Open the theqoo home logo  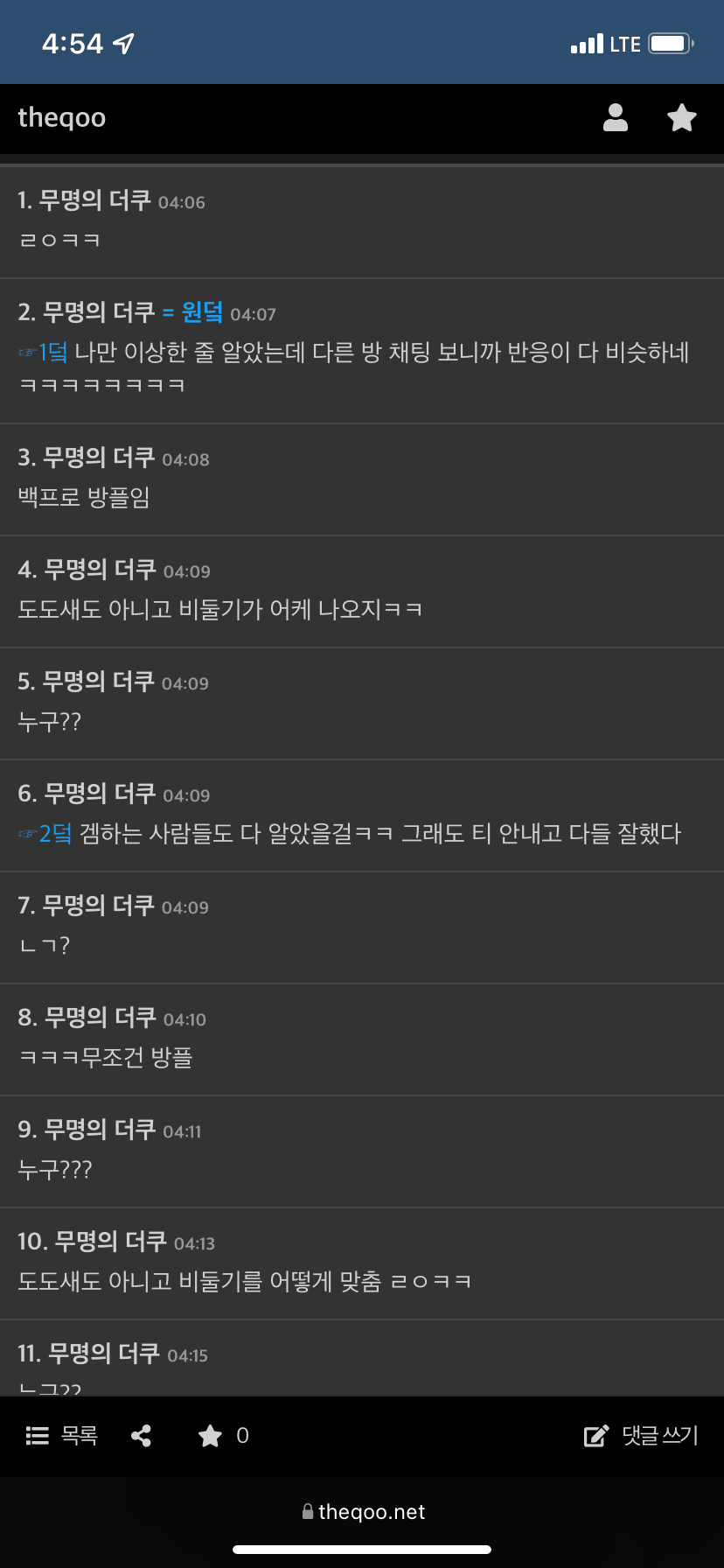(62, 117)
